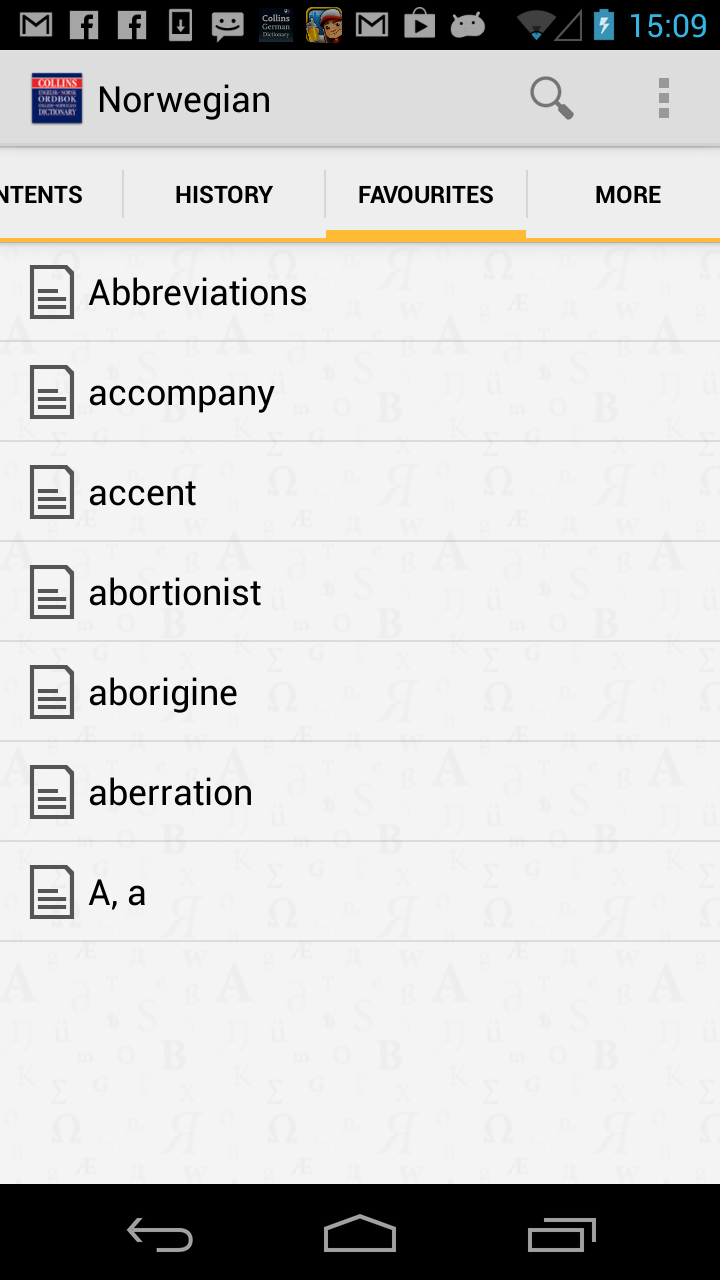
Task: Tap the document icon beside Abbreviations
Action: pyautogui.click(x=51, y=292)
